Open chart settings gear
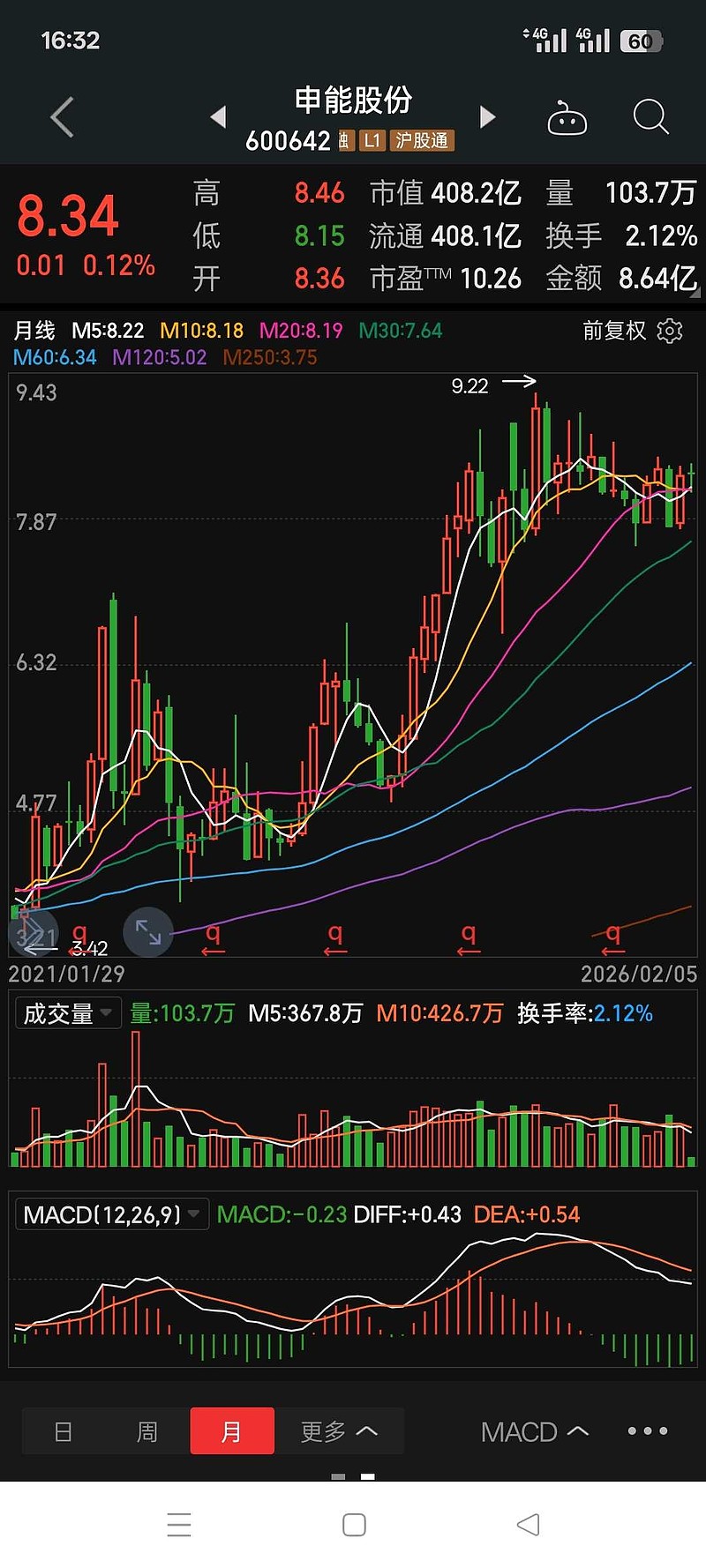Viewport: 706px width, 1568px height. click(x=671, y=332)
